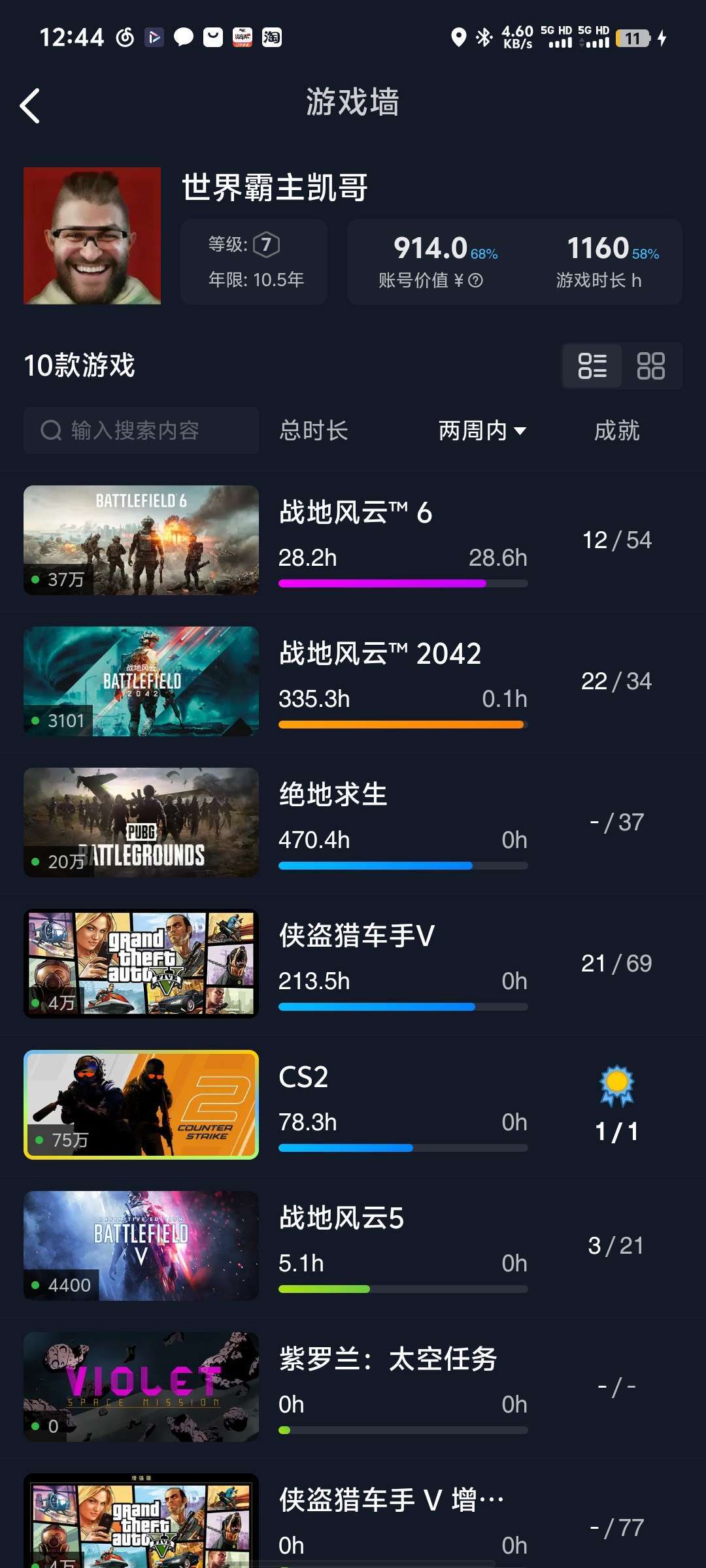Tap the 世界霸主凯哥 profile avatar
The height and width of the screenshot is (1568, 706).
coord(92,236)
